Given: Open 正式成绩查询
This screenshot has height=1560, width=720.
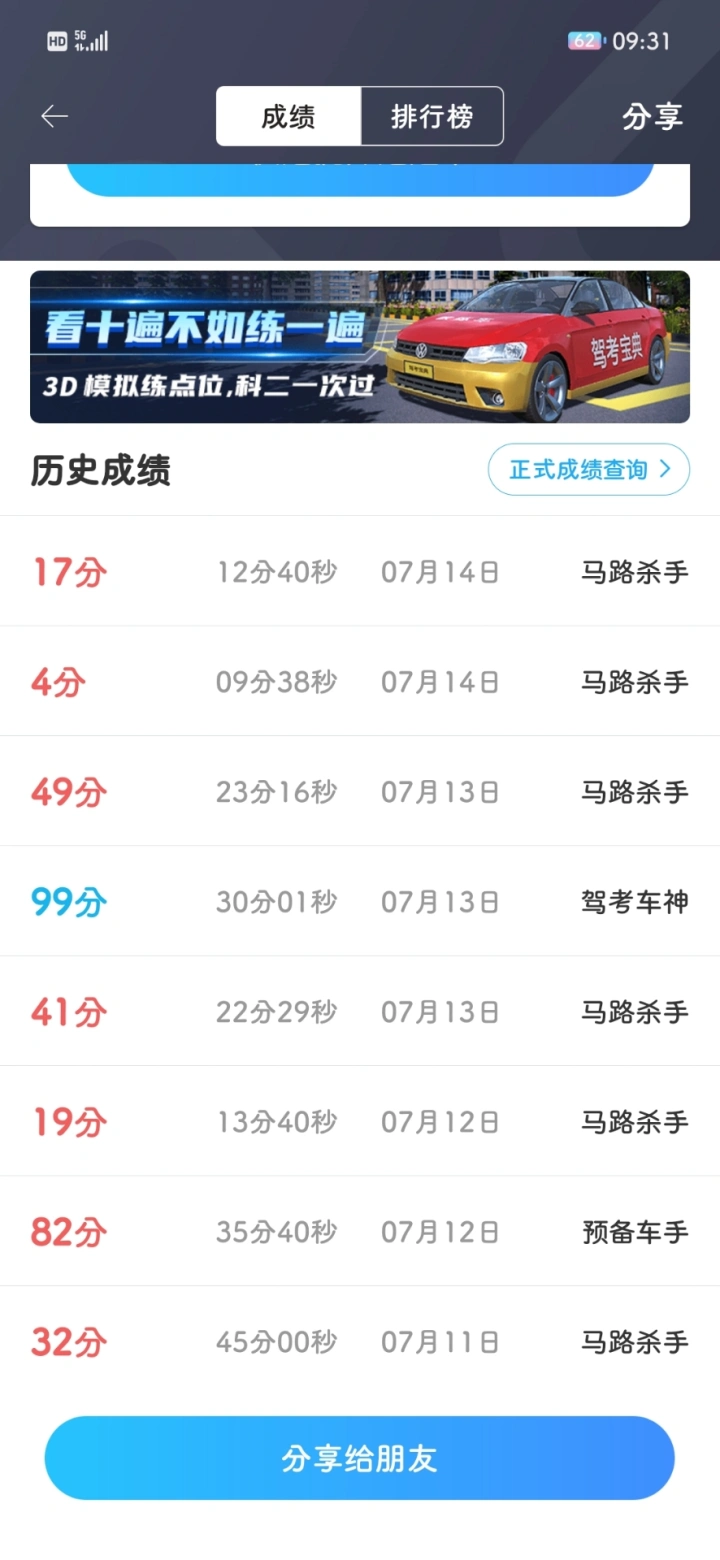Looking at the screenshot, I should [589, 469].
